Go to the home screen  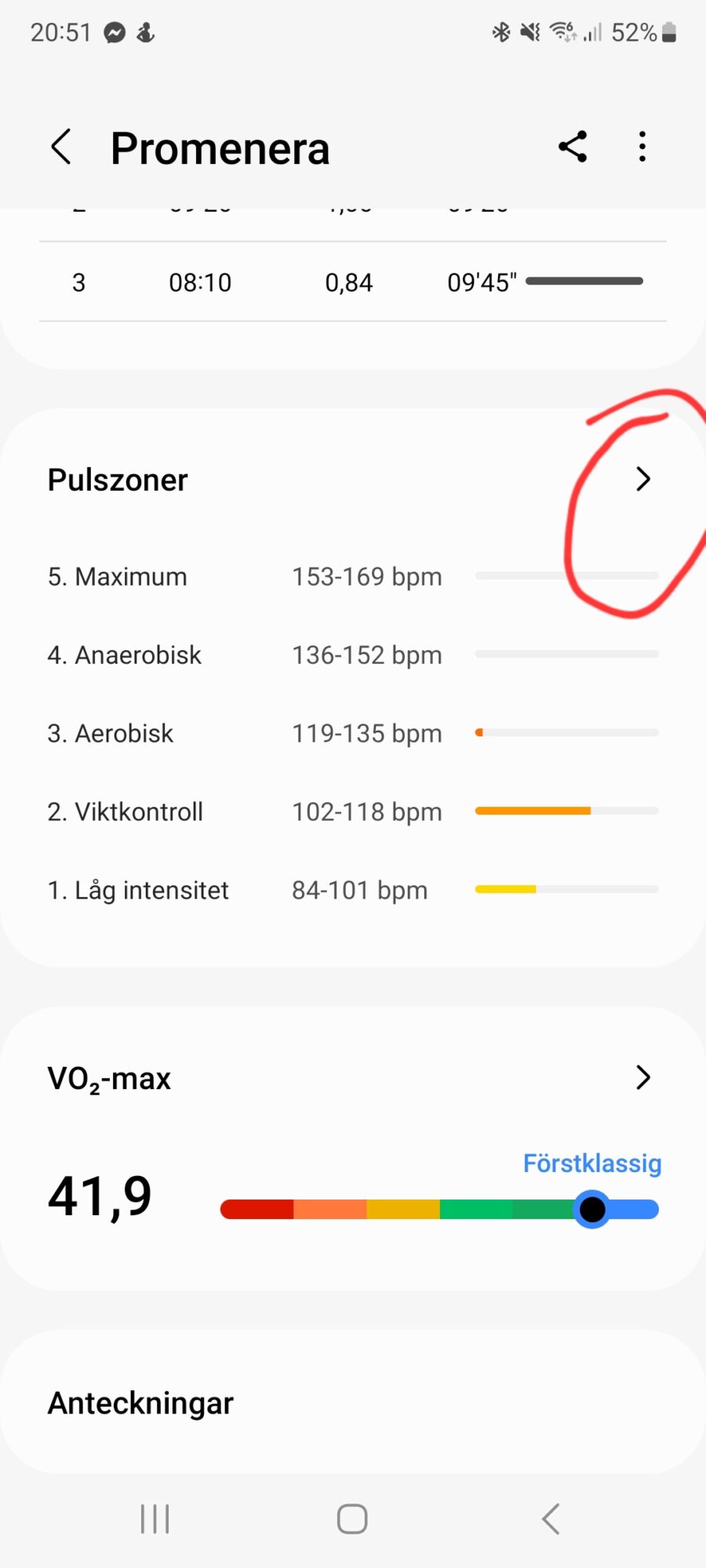(352, 1519)
